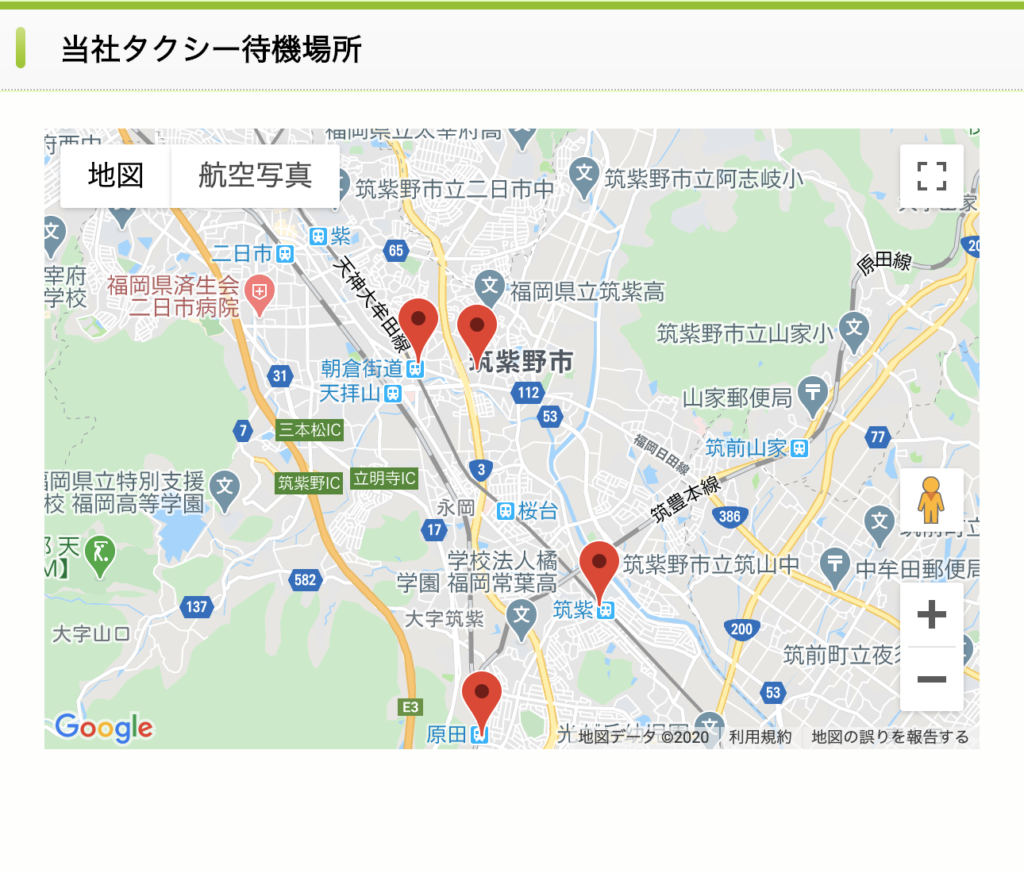
Task: Toggle fullscreen map view
Action: [931, 176]
